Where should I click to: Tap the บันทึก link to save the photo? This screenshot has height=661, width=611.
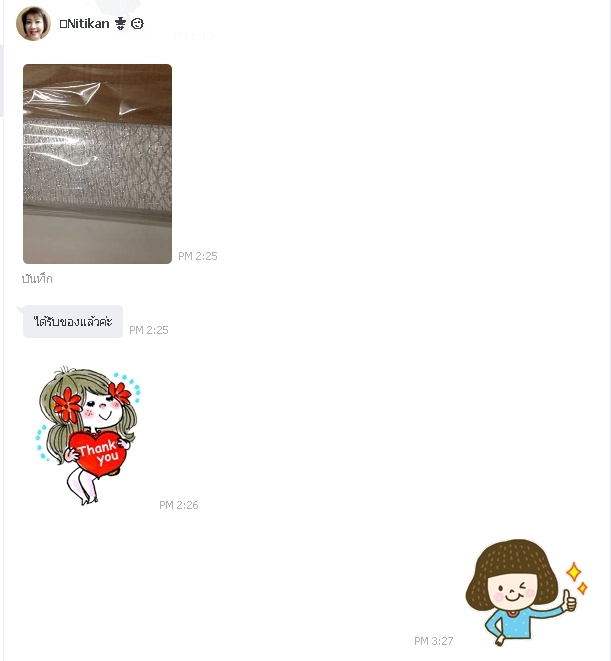[37, 279]
